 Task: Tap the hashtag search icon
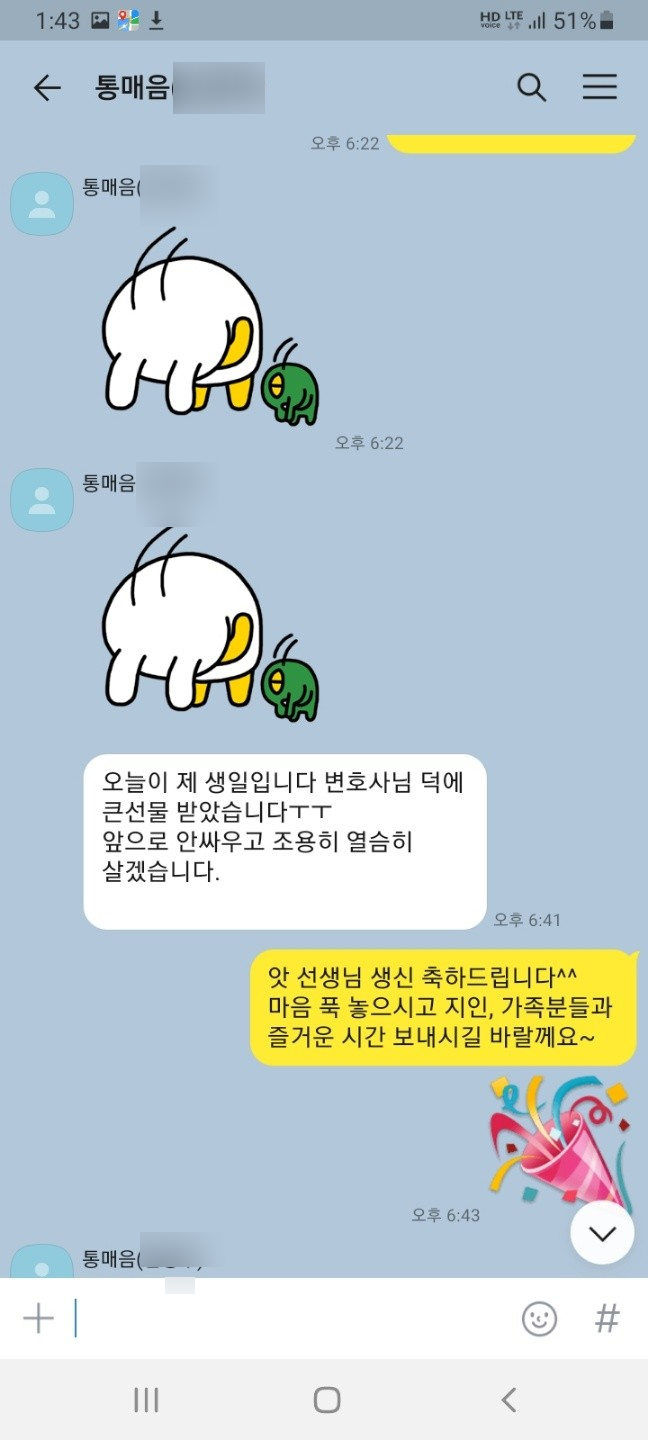tap(607, 1319)
